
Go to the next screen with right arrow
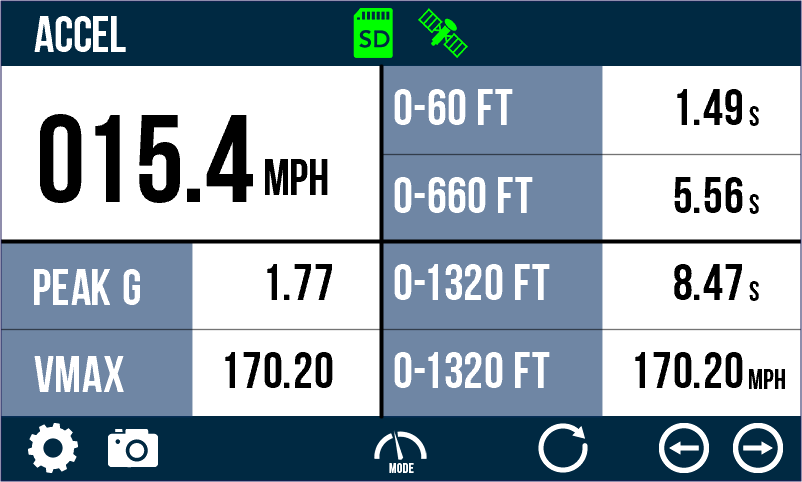point(758,449)
